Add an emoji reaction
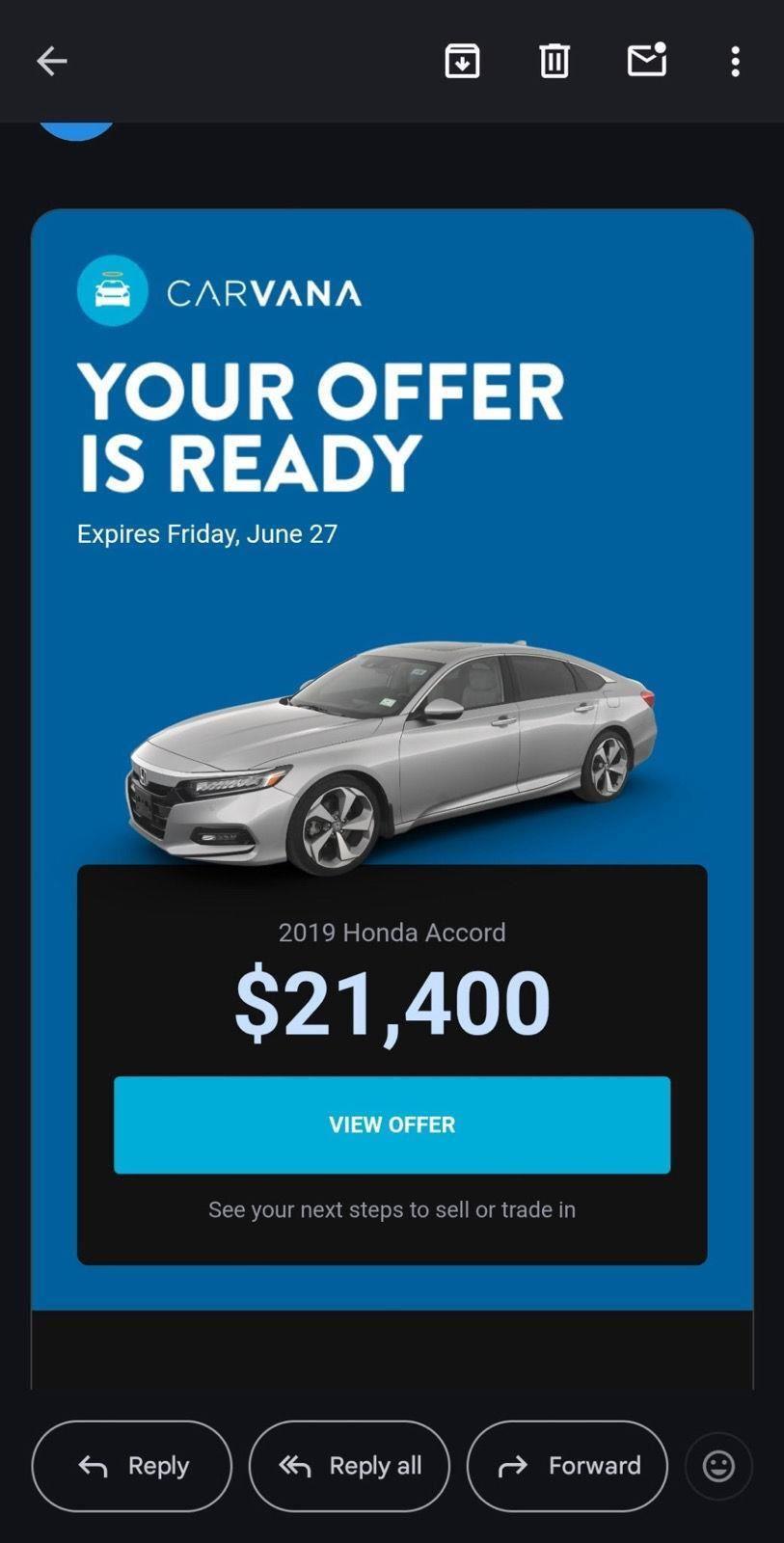Image resolution: width=784 pixels, height=1543 pixels. point(718,1466)
